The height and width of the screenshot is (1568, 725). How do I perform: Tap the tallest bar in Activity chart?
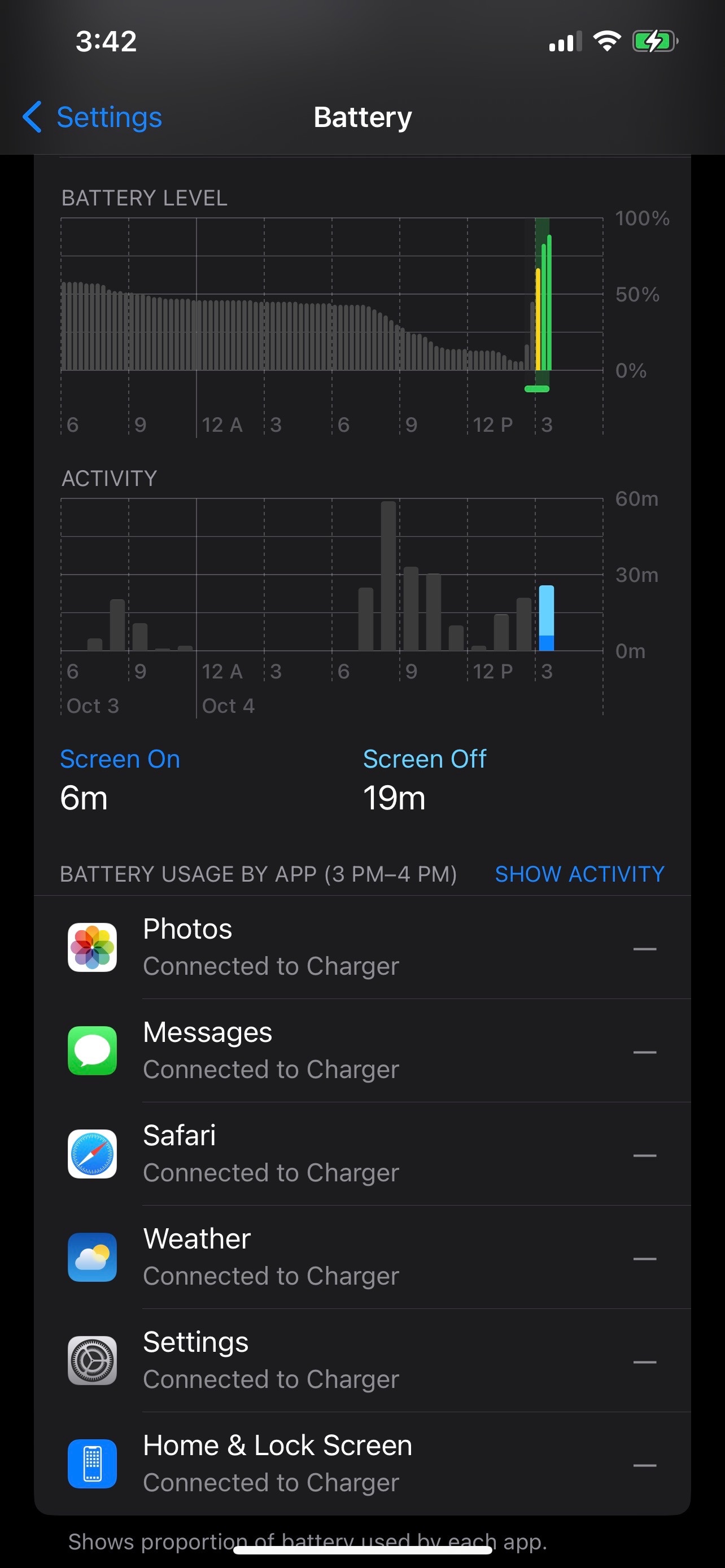tap(388, 575)
